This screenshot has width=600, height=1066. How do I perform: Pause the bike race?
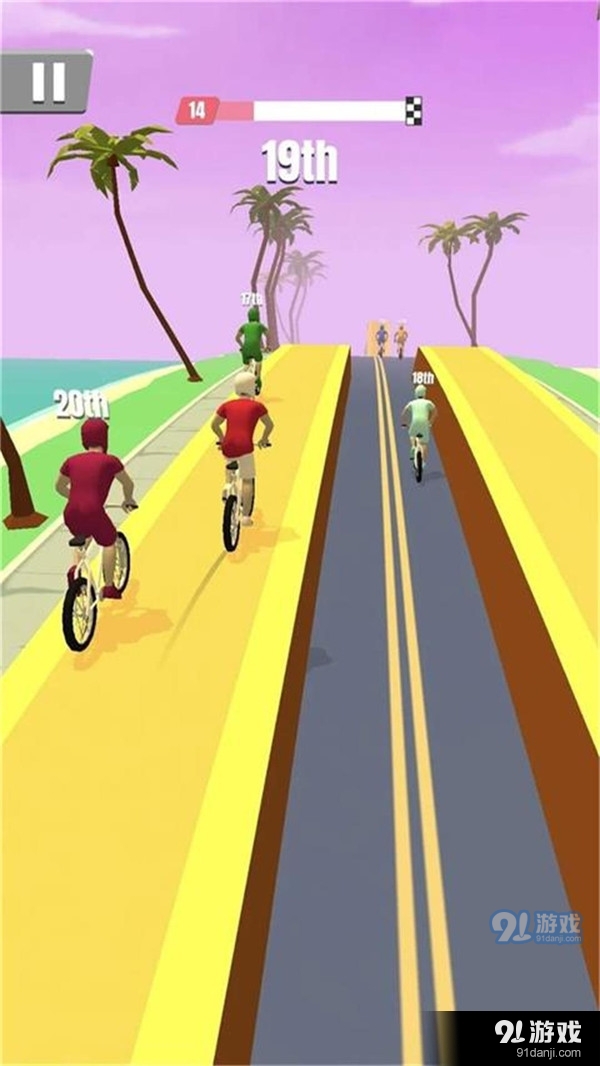[47, 82]
